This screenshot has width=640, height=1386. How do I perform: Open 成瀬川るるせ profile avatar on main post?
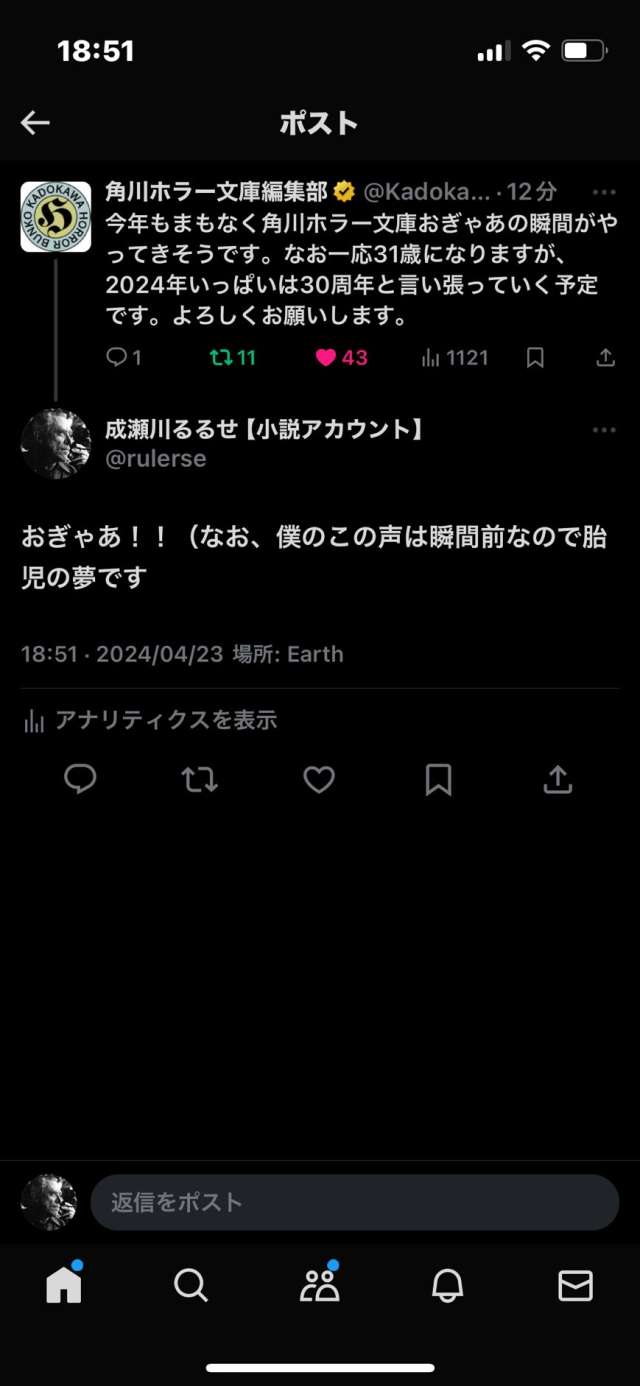[x=56, y=444]
